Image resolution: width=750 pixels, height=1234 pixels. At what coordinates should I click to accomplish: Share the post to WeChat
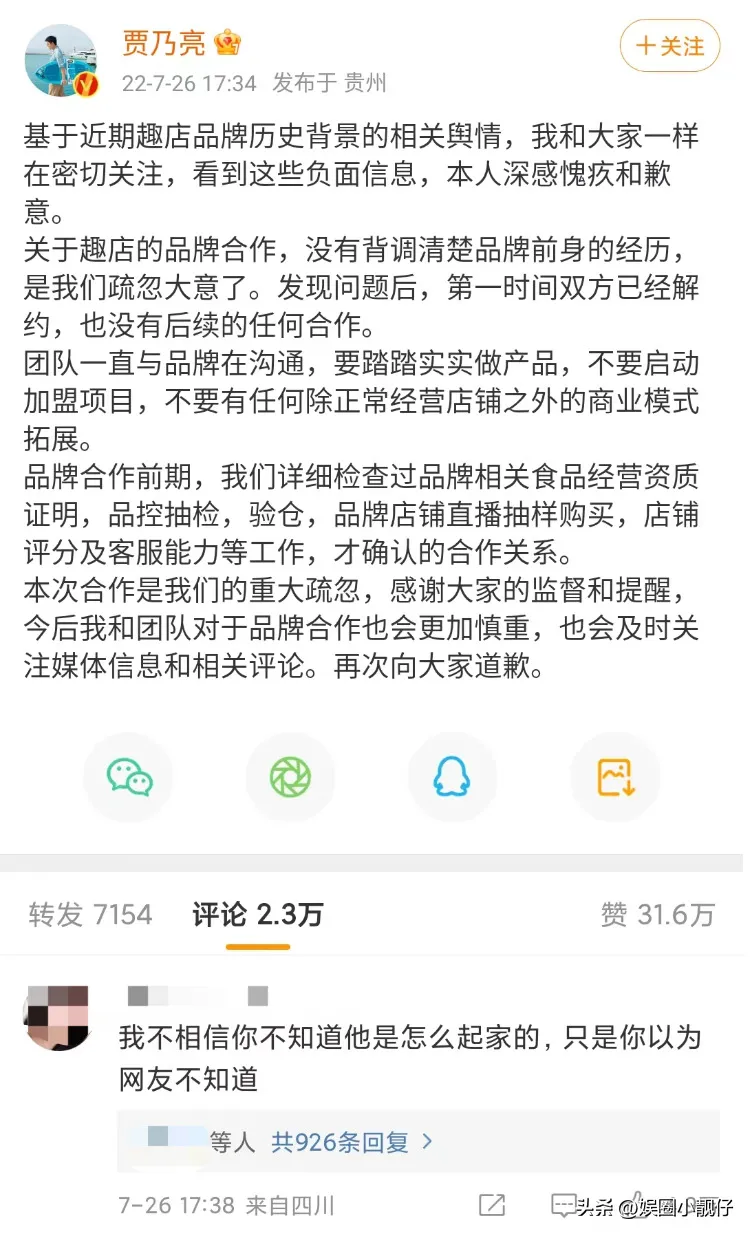(129, 778)
